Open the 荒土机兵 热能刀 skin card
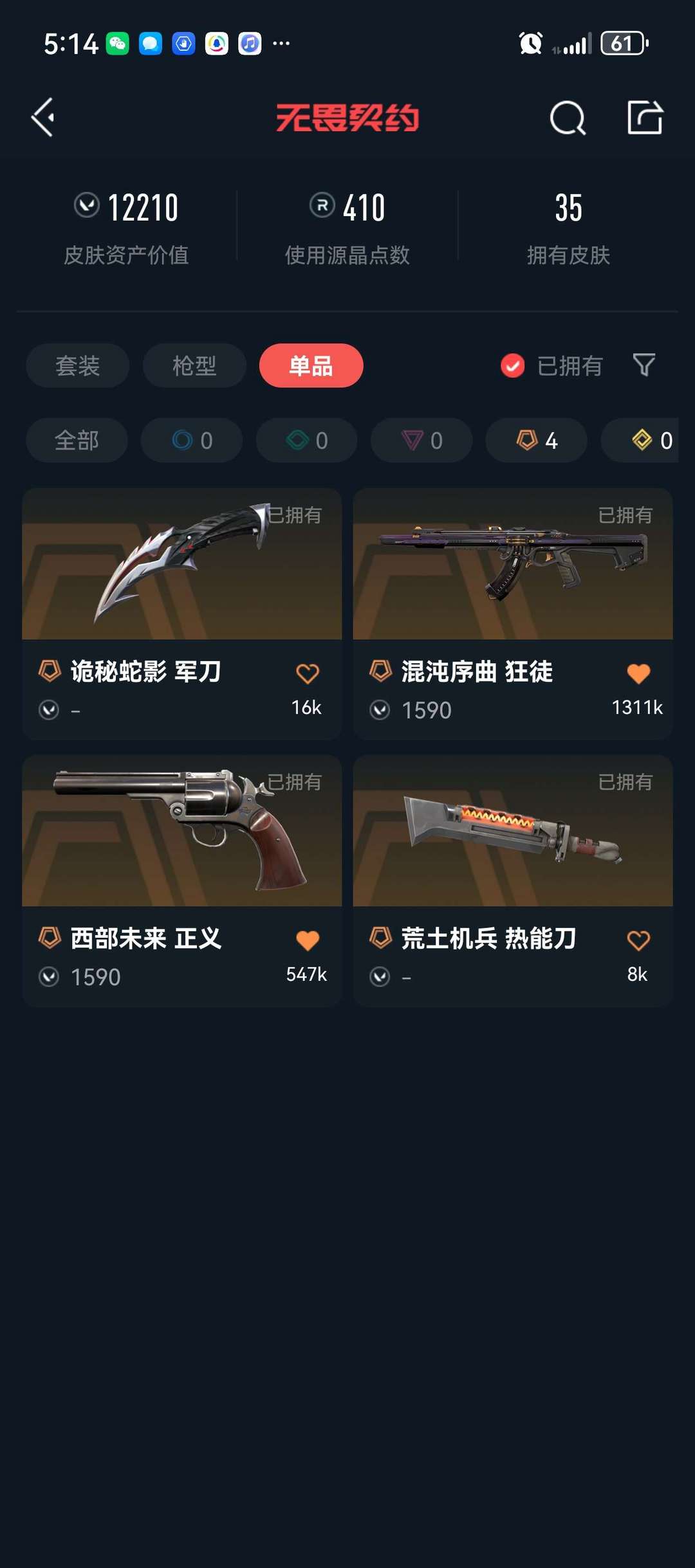 coord(513,880)
